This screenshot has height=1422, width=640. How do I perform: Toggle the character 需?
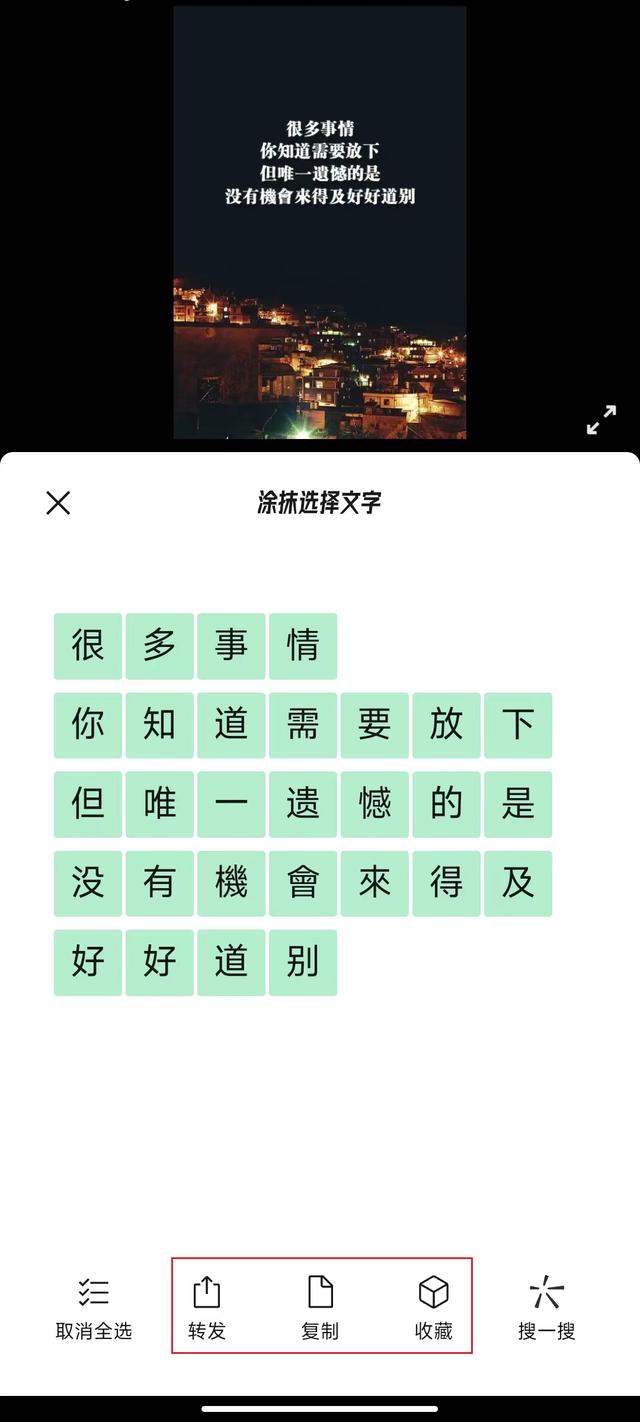(x=303, y=725)
